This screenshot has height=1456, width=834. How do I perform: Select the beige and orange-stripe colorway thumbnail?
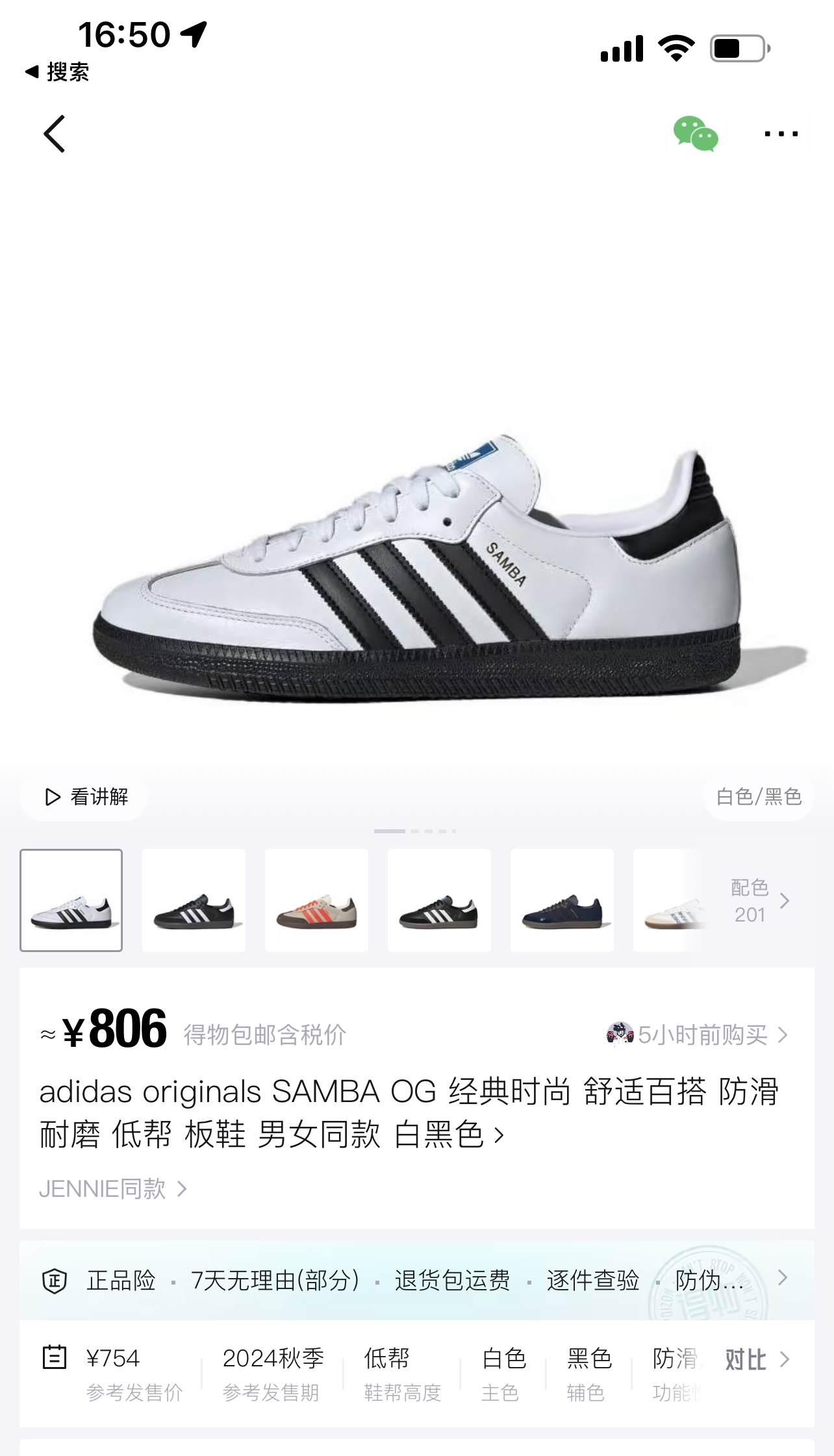click(x=316, y=900)
